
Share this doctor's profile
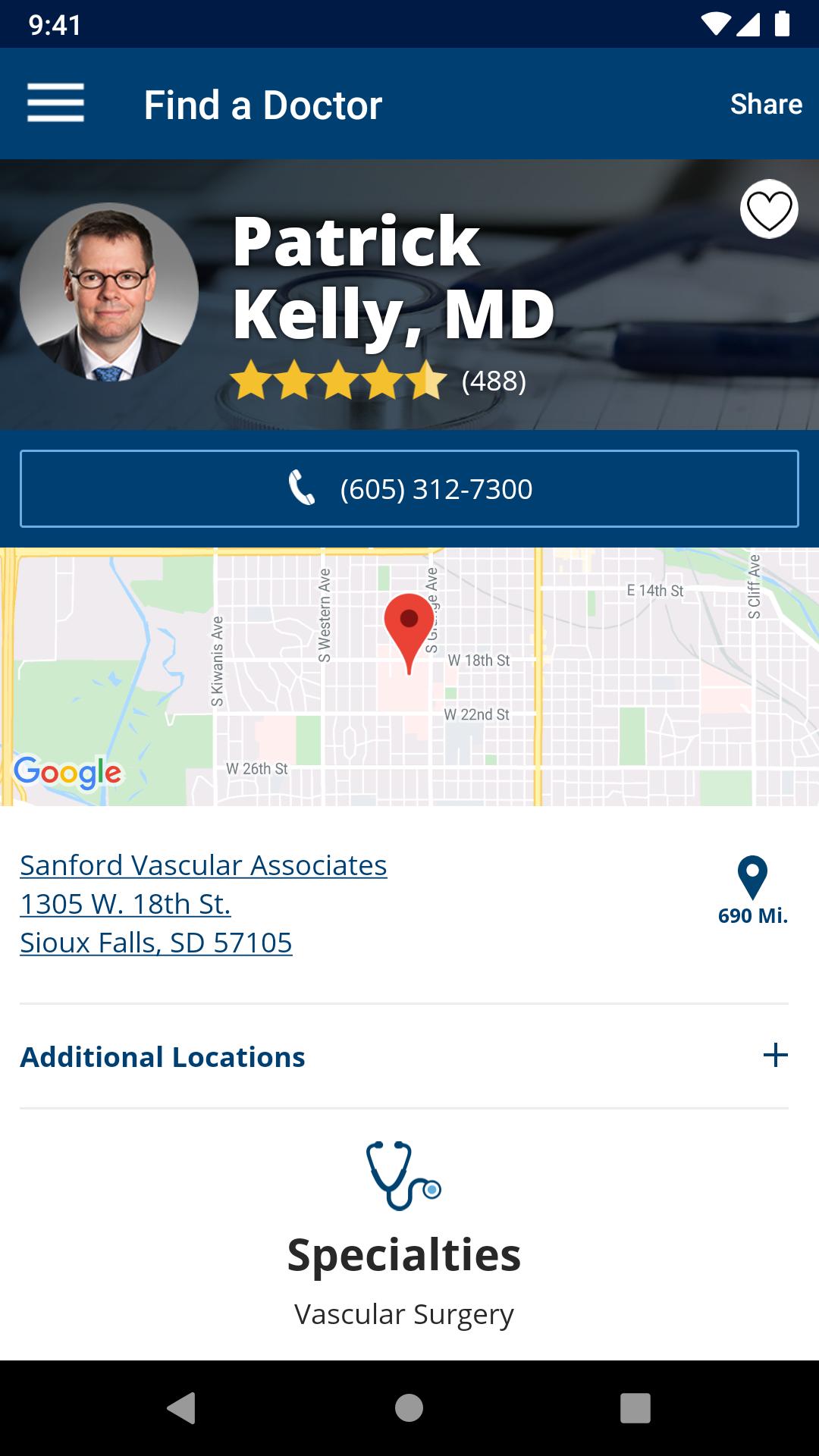click(766, 104)
